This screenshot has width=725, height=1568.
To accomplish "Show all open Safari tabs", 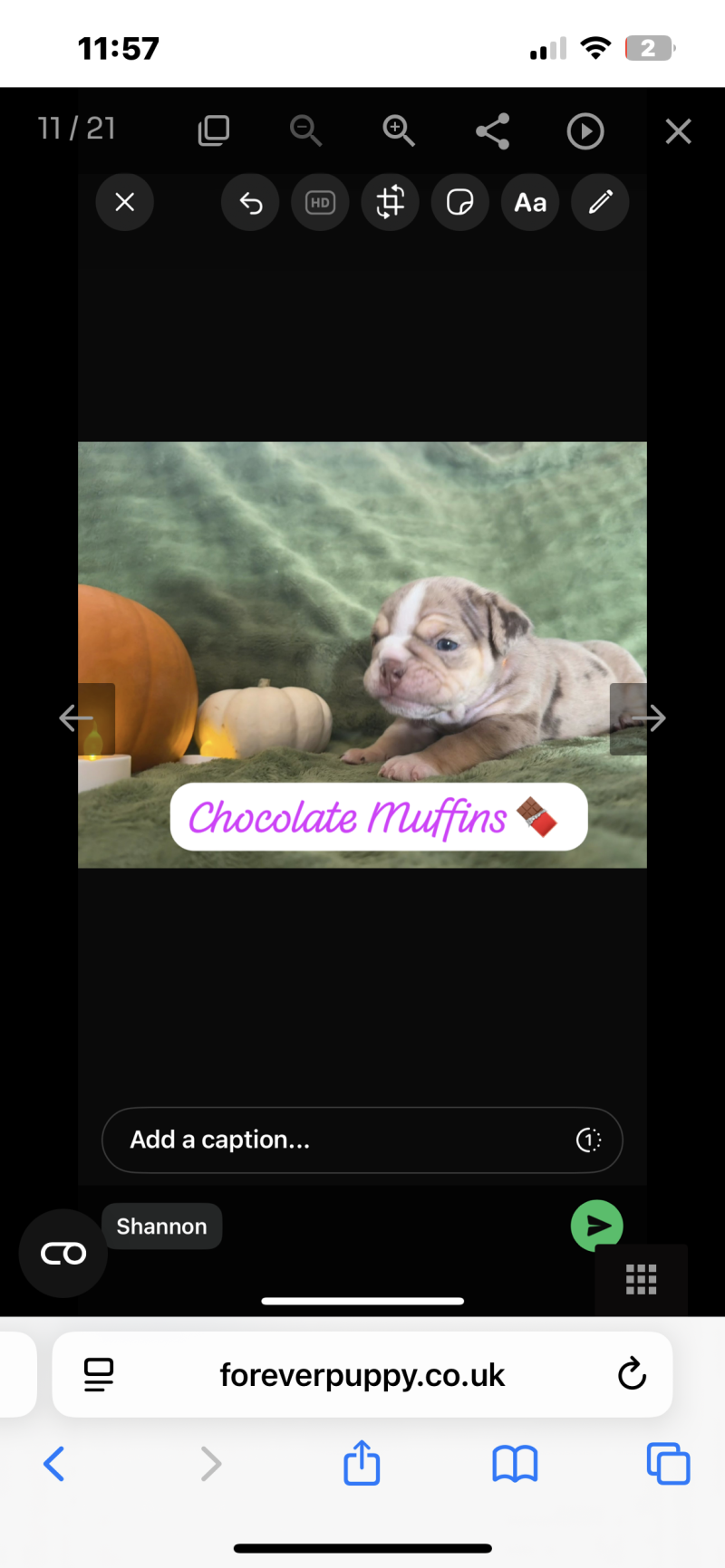I will [668, 1463].
